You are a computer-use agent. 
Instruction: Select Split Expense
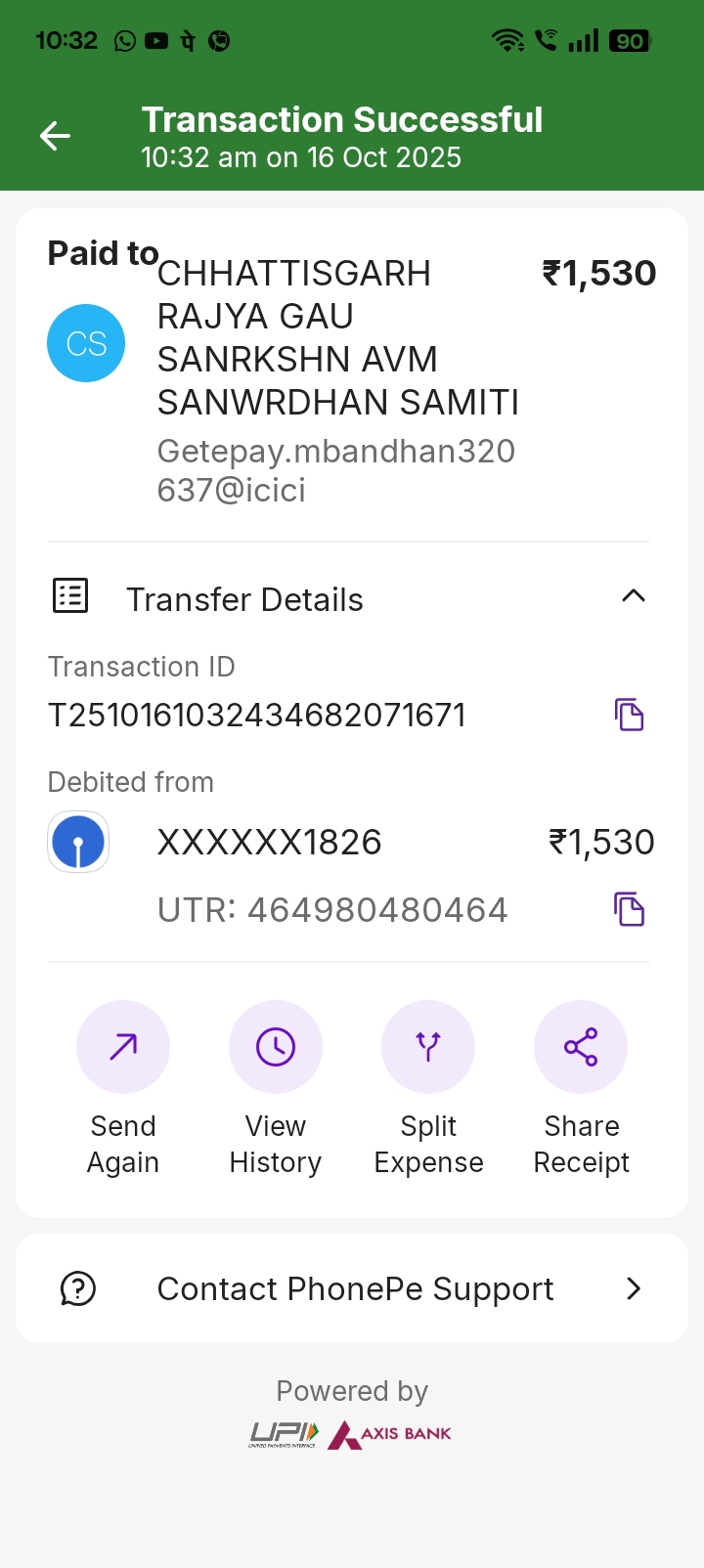tap(428, 1047)
